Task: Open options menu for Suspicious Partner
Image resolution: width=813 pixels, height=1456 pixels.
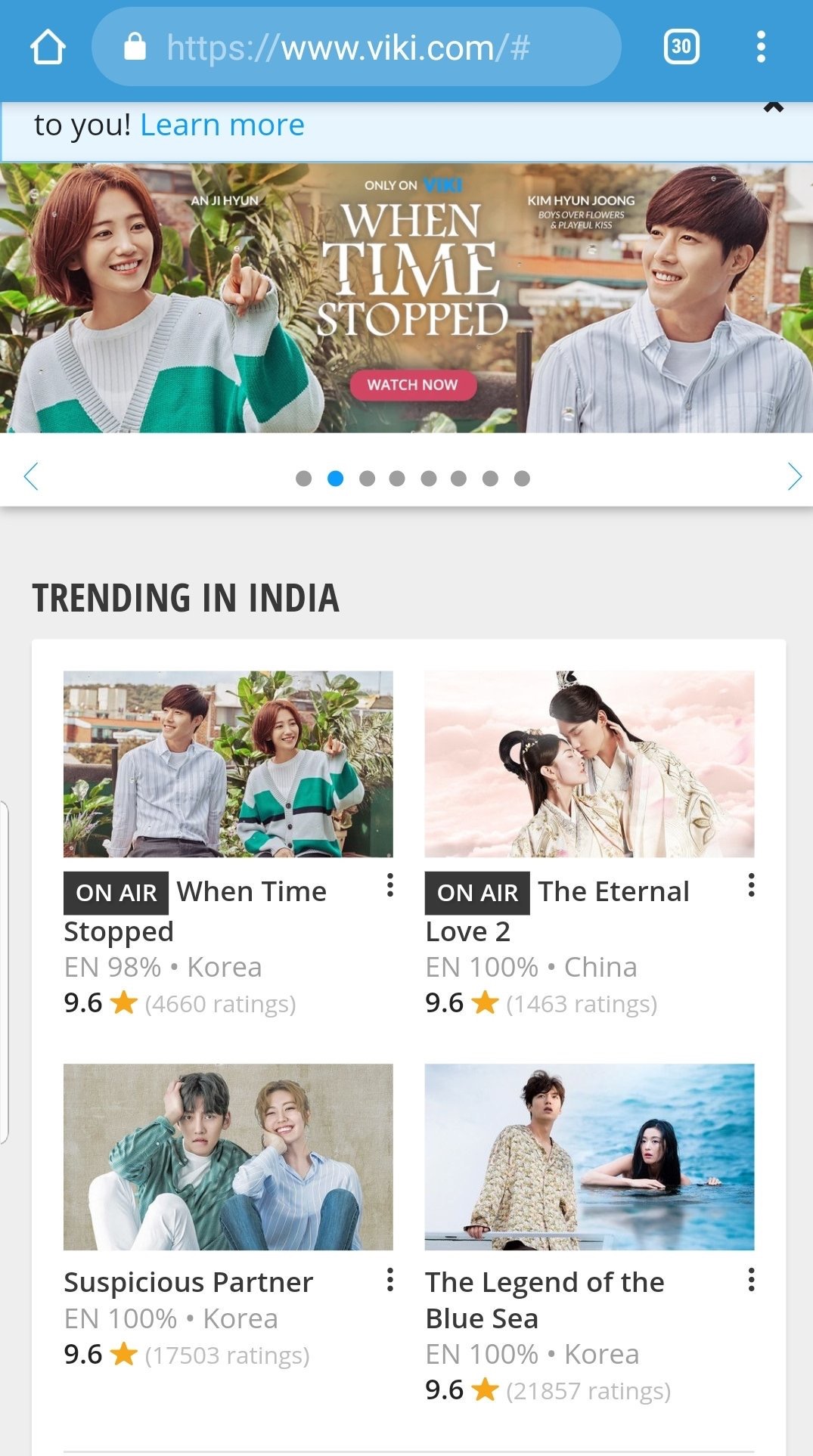Action: pos(389,1280)
